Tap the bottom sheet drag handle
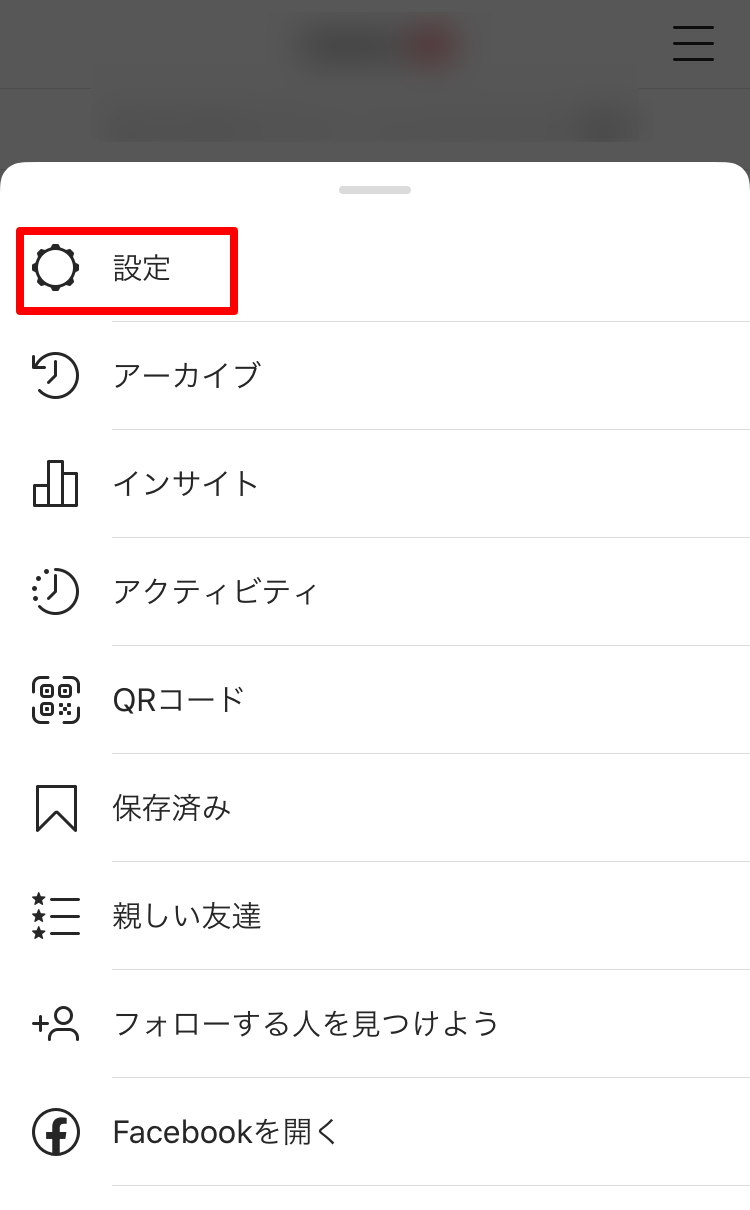 click(375, 190)
